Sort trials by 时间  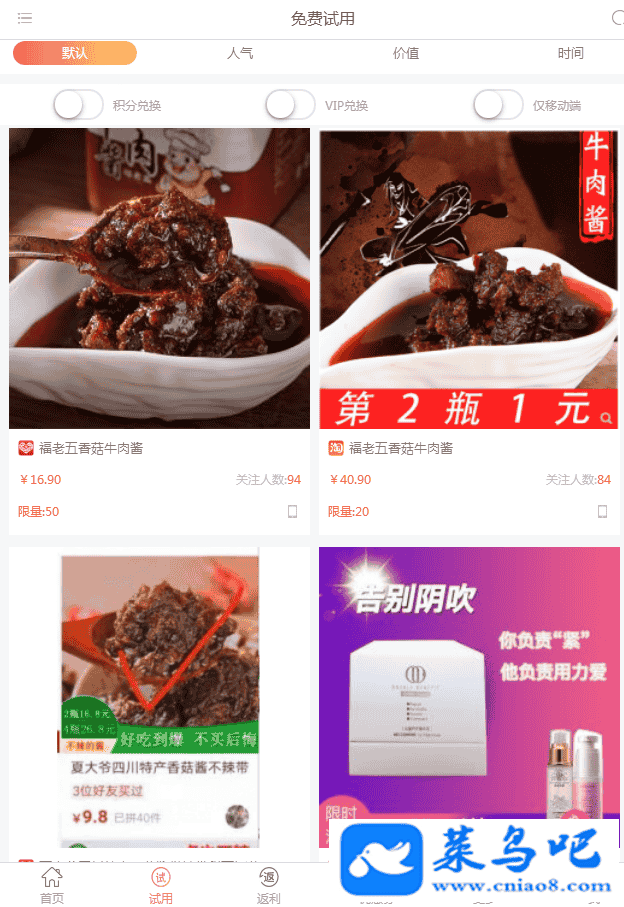(x=571, y=53)
